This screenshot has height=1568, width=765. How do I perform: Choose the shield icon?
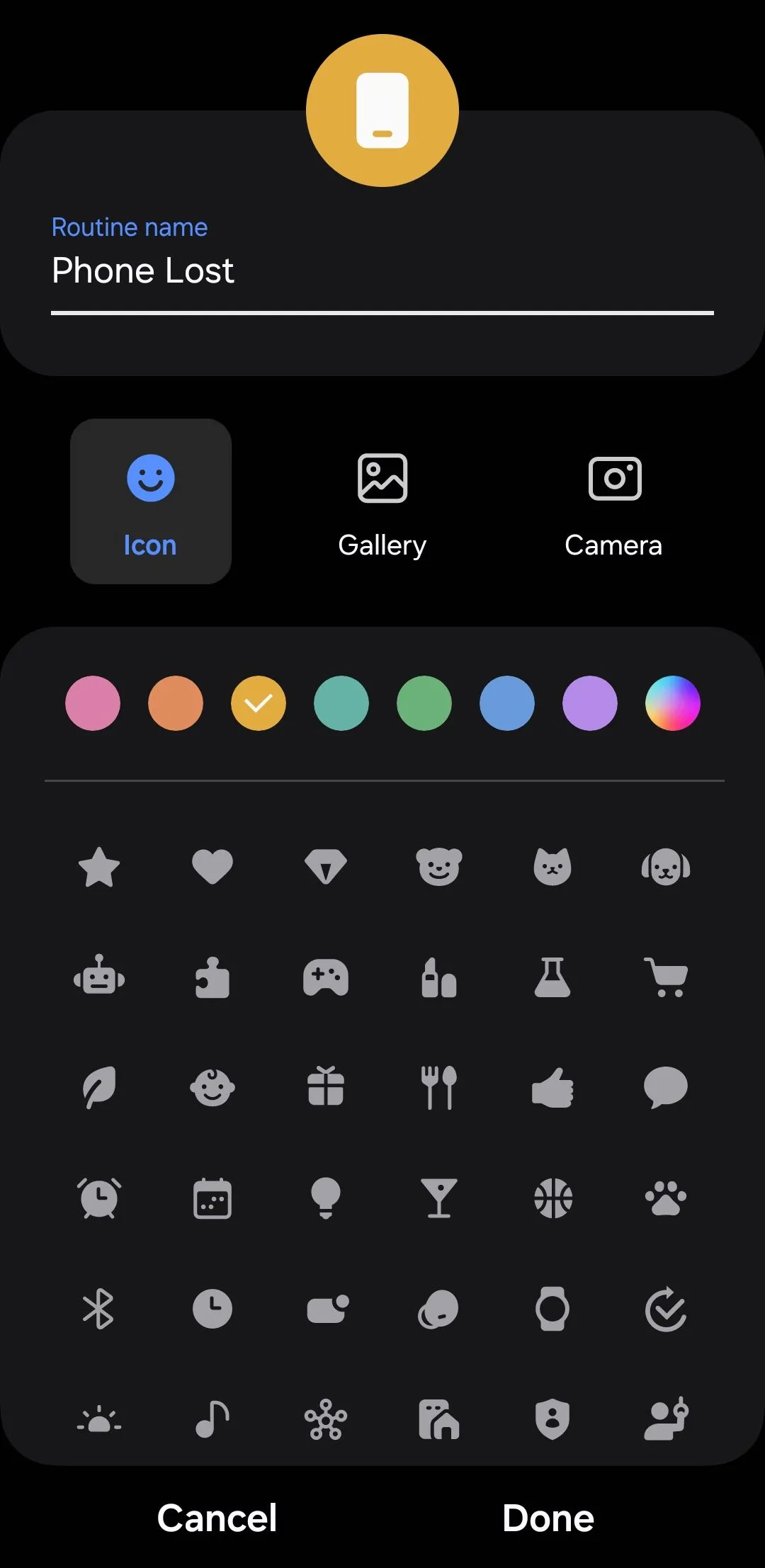tap(552, 1419)
